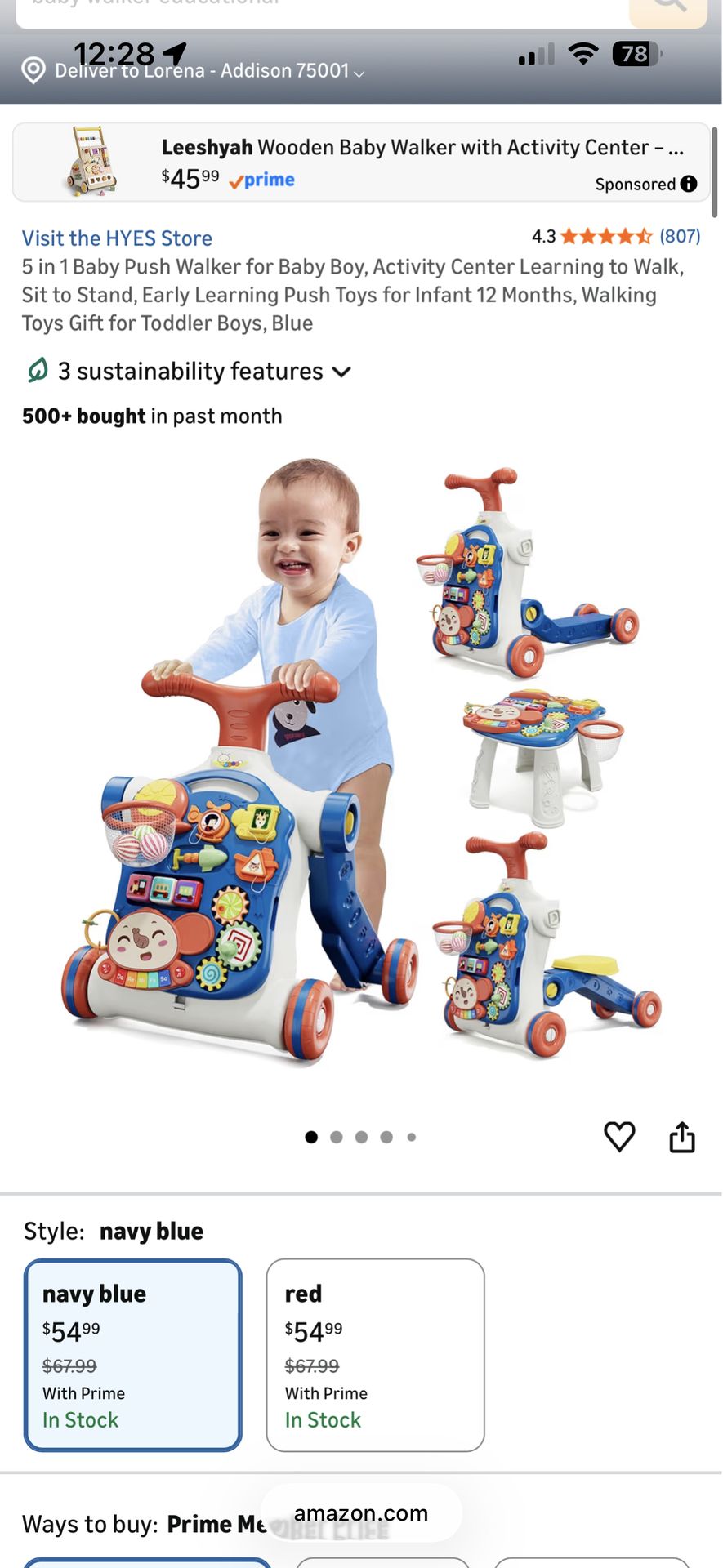Visit the HYES Store

point(117,238)
